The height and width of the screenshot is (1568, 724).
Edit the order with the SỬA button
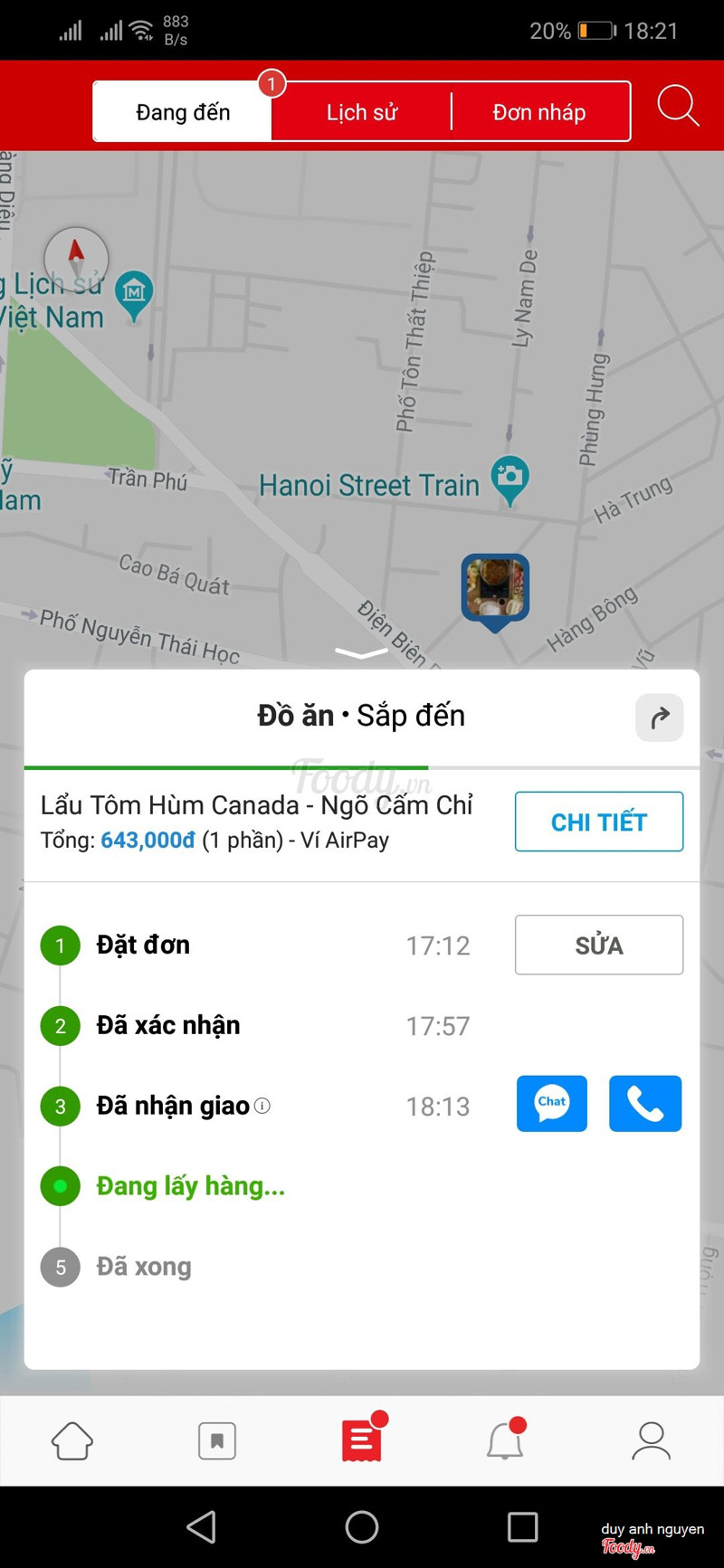598,945
